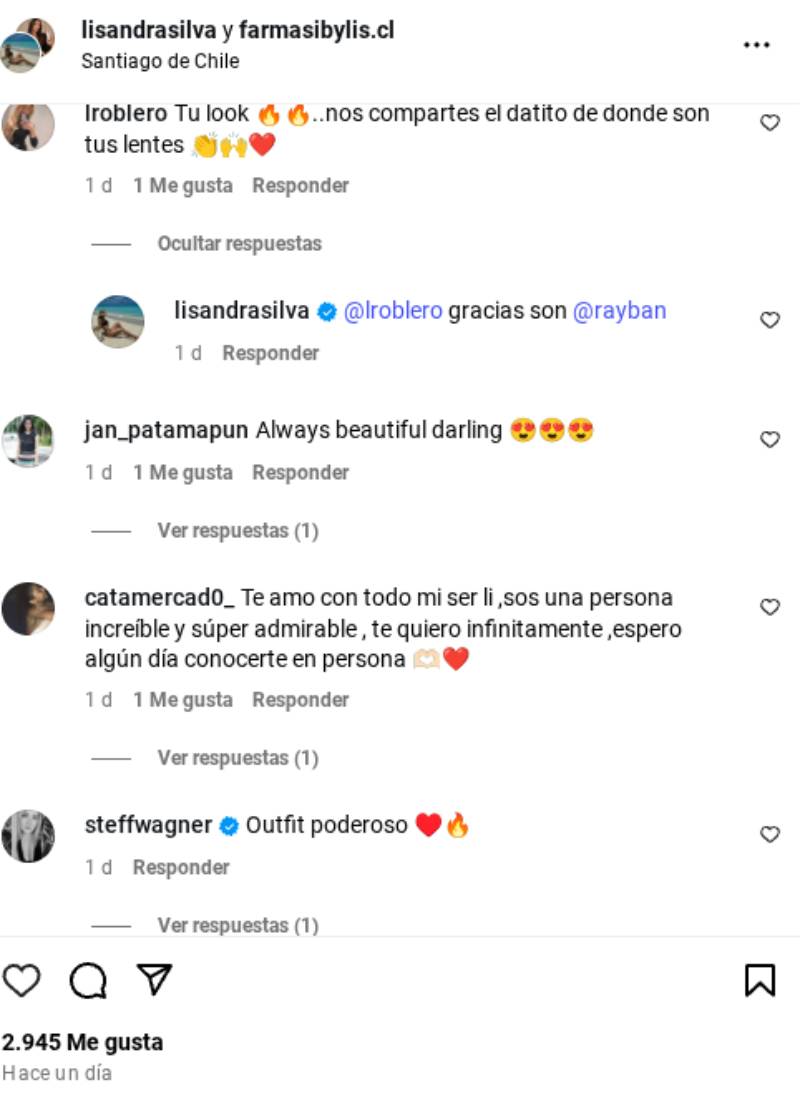The image size is (800, 1095).
Task: Hide replies with Ocultar respuestas
Action: (x=239, y=244)
